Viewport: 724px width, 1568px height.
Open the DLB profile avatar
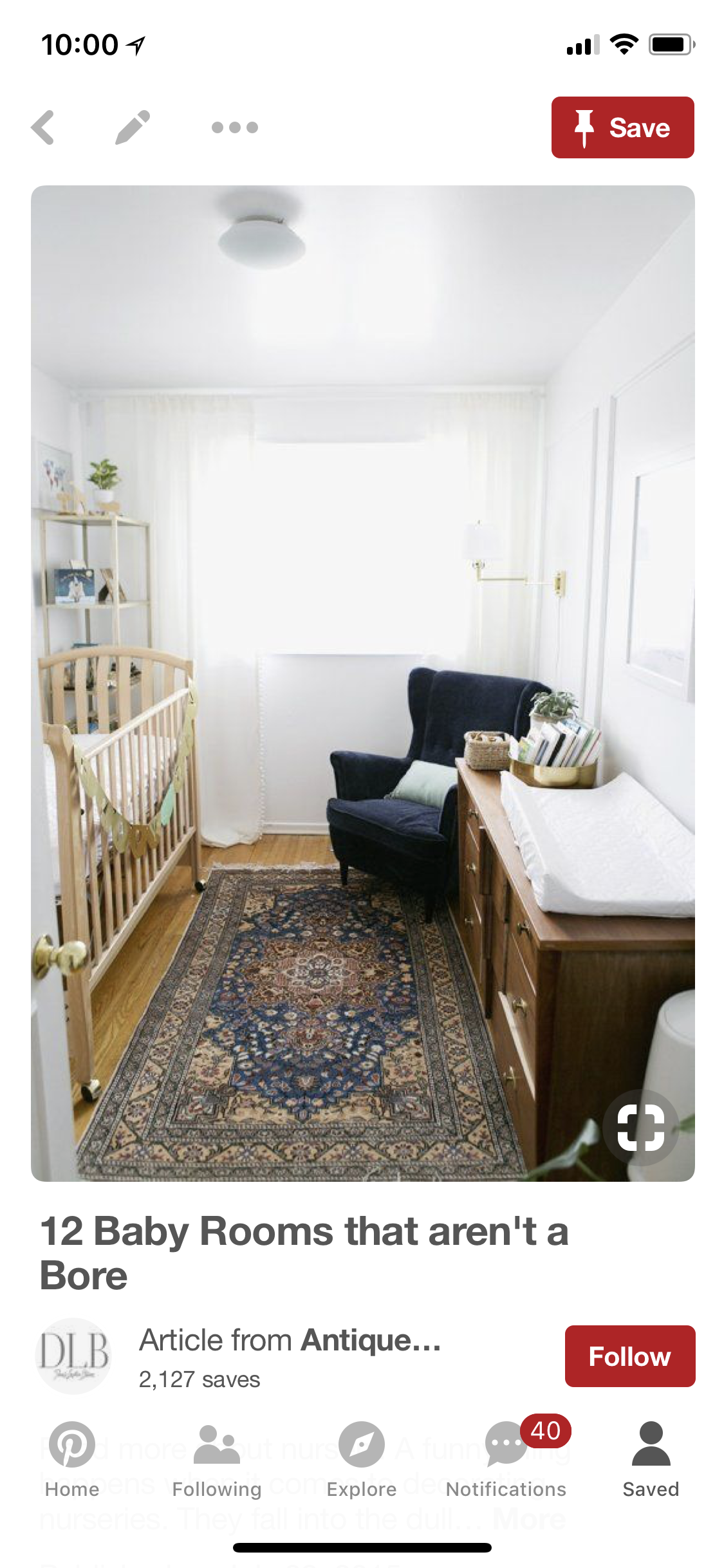point(73,1356)
